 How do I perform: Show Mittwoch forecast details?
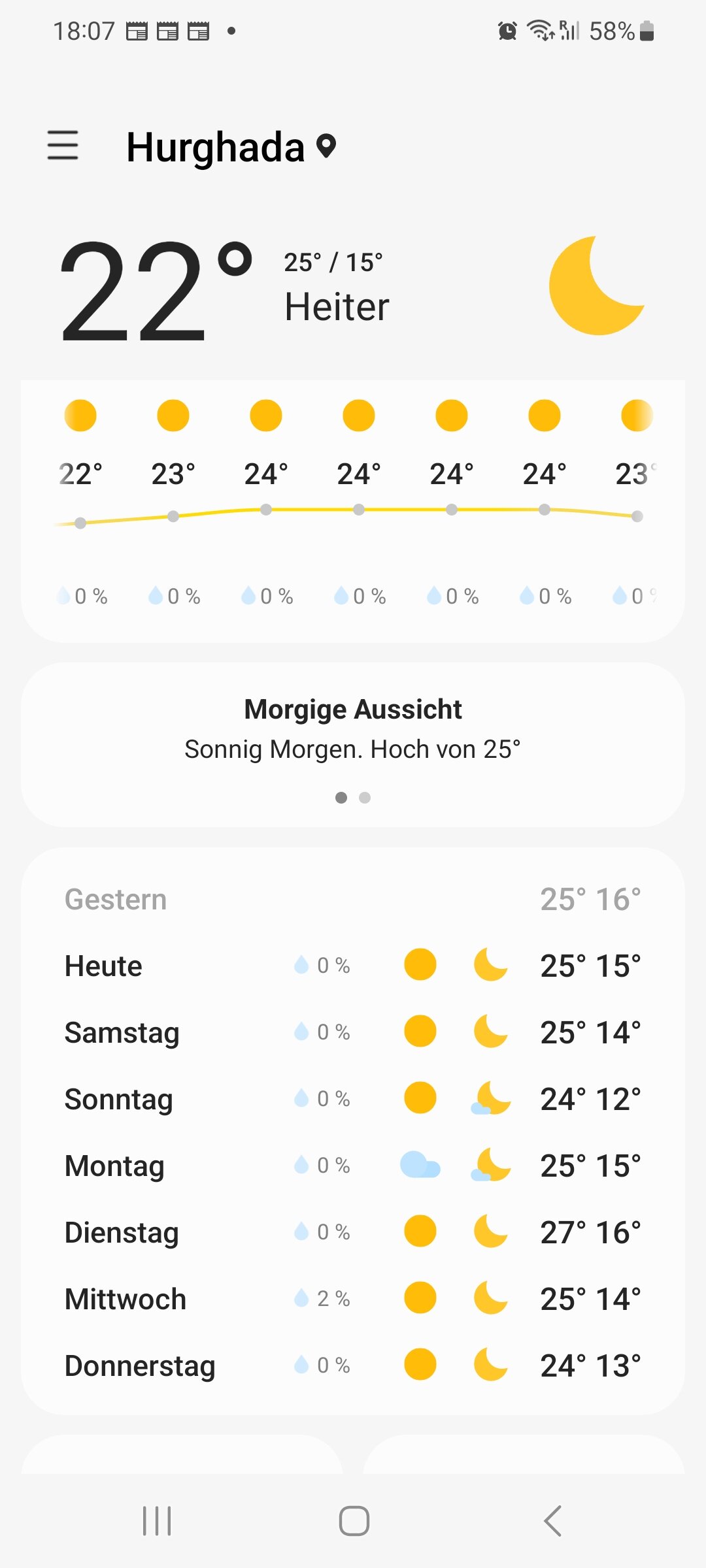click(x=353, y=1299)
